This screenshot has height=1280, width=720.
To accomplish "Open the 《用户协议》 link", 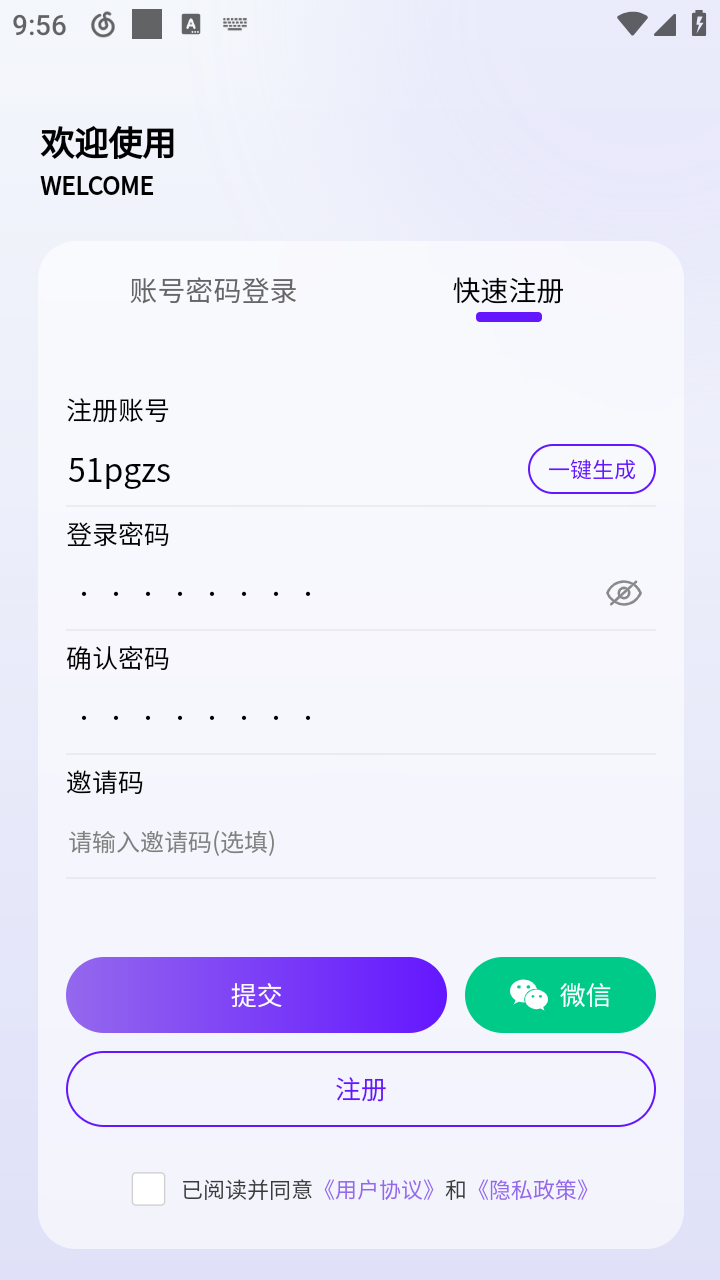I will (379, 1190).
